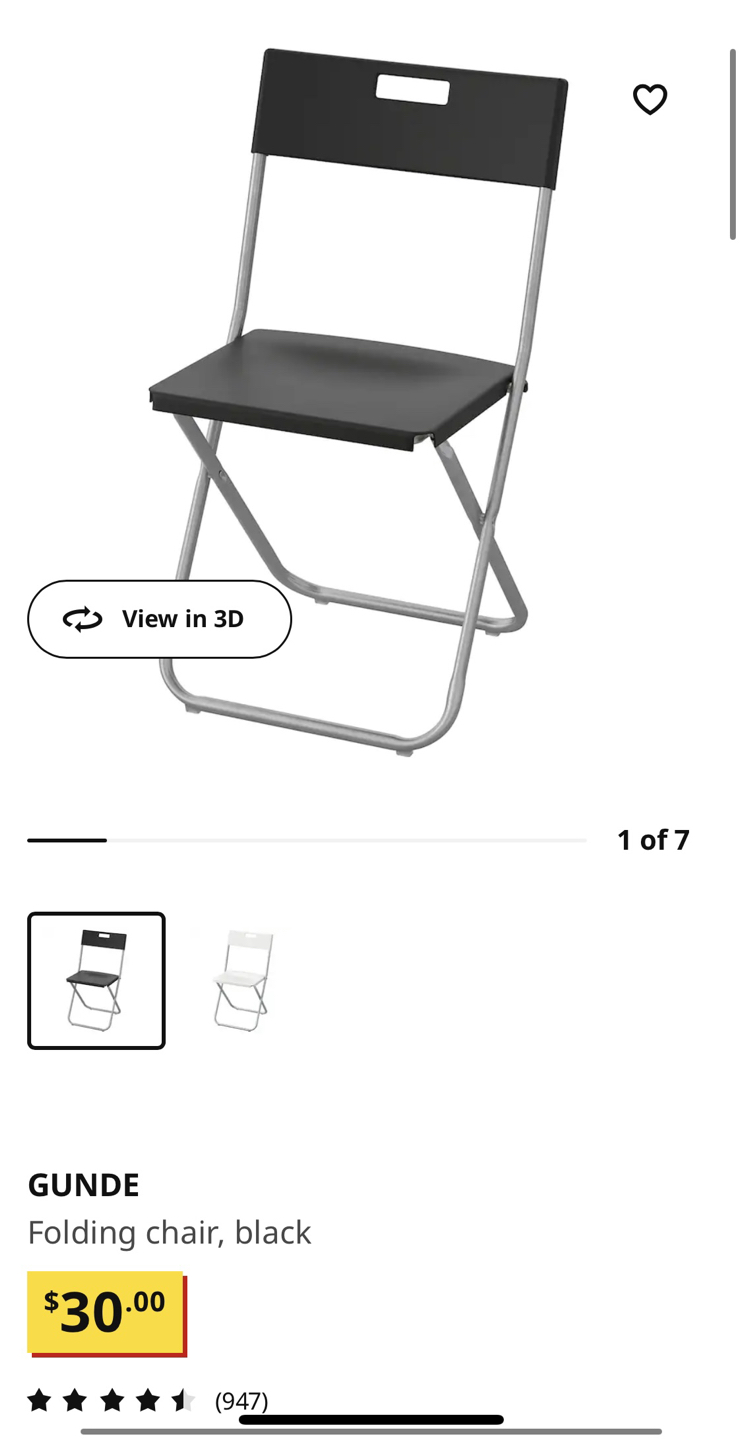
Task: Save GUNDE chair to favorites heart
Action: (650, 99)
